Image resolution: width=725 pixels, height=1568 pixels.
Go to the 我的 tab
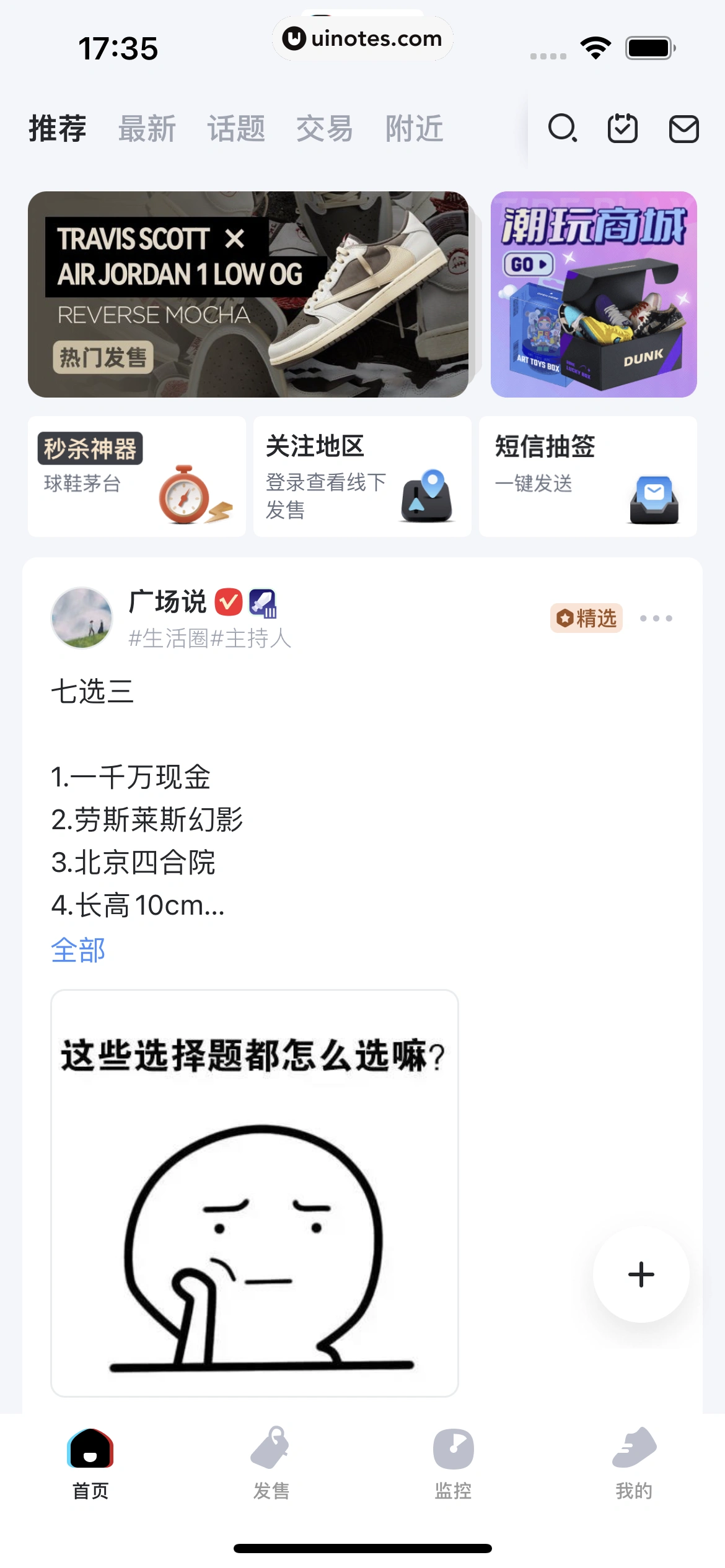pyautogui.click(x=634, y=1463)
